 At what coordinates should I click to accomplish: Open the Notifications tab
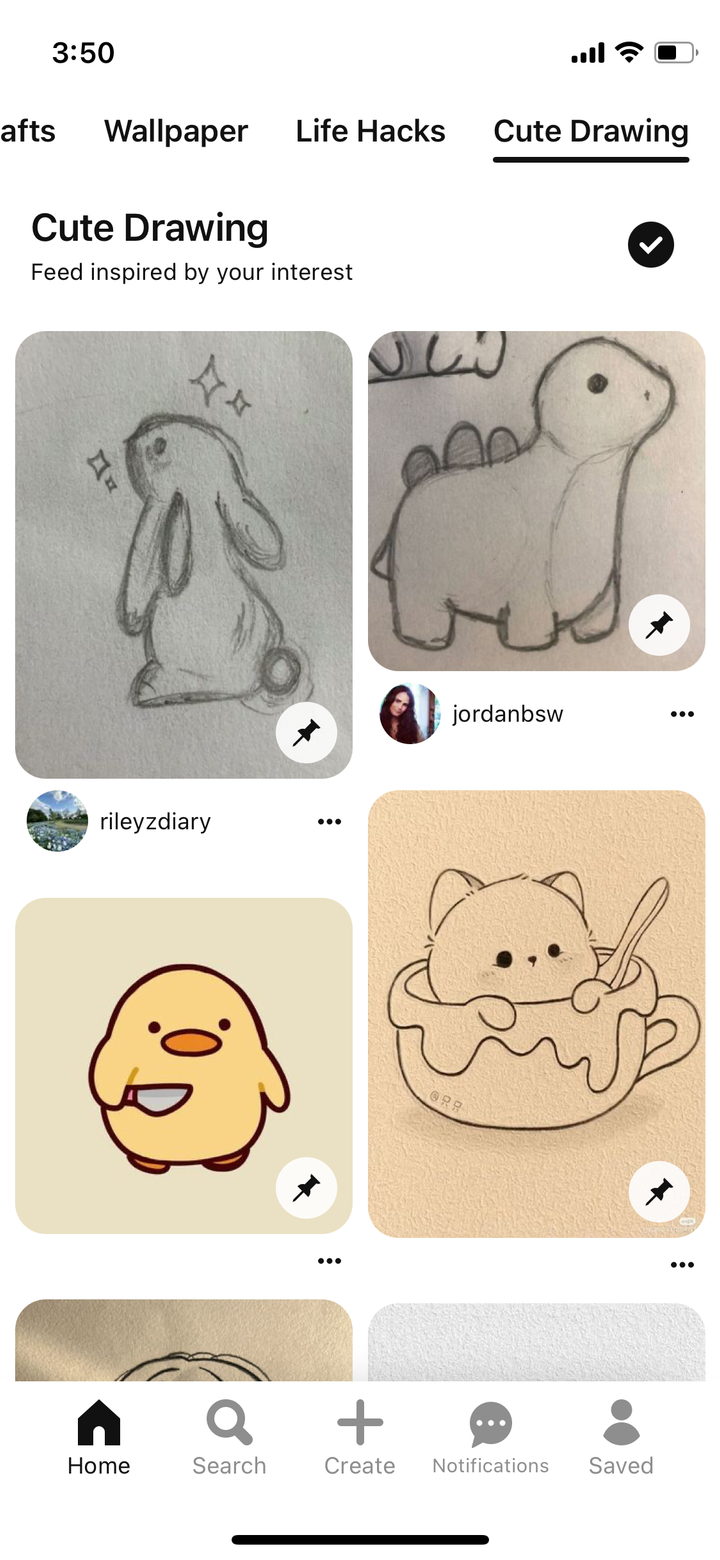click(490, 1439)
